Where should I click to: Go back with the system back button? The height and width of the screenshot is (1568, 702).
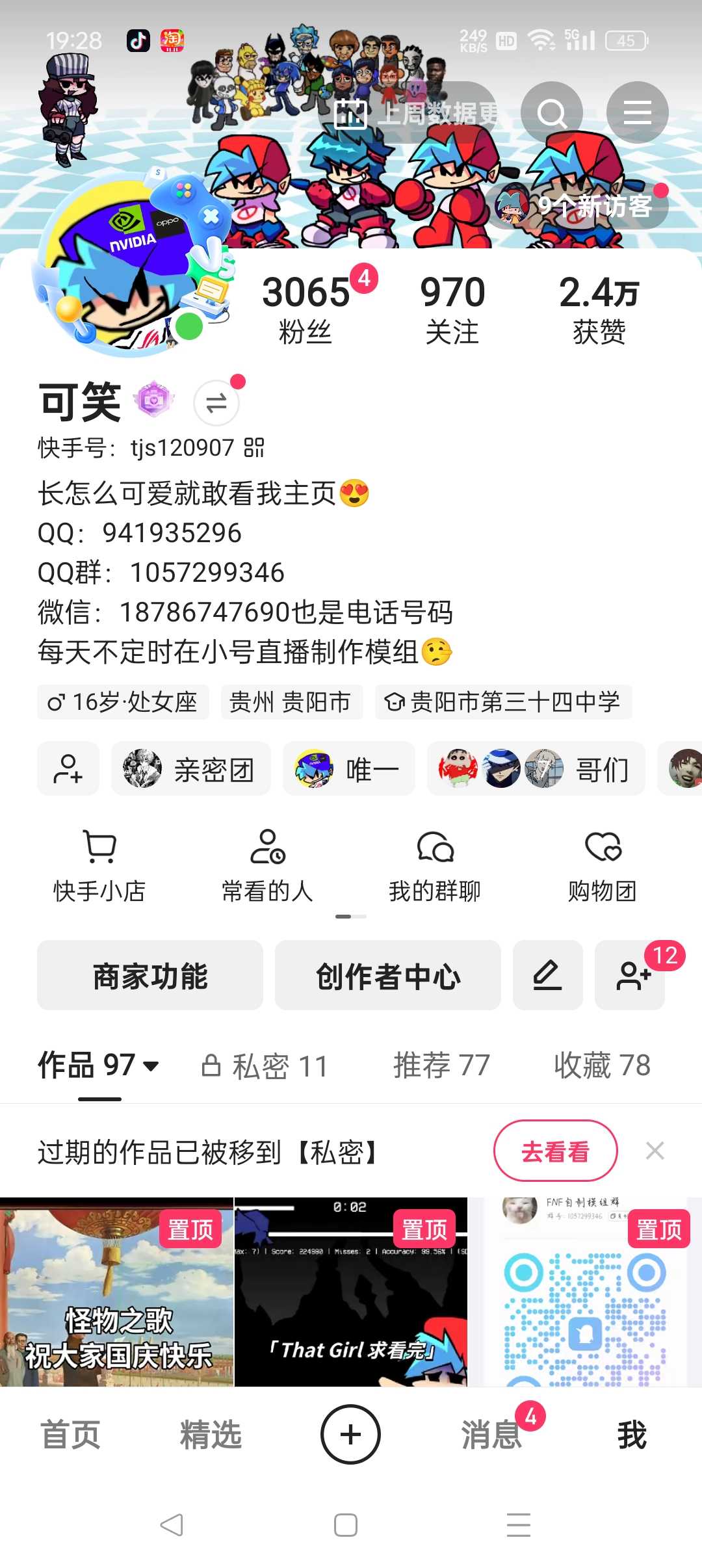point(172,1525)
